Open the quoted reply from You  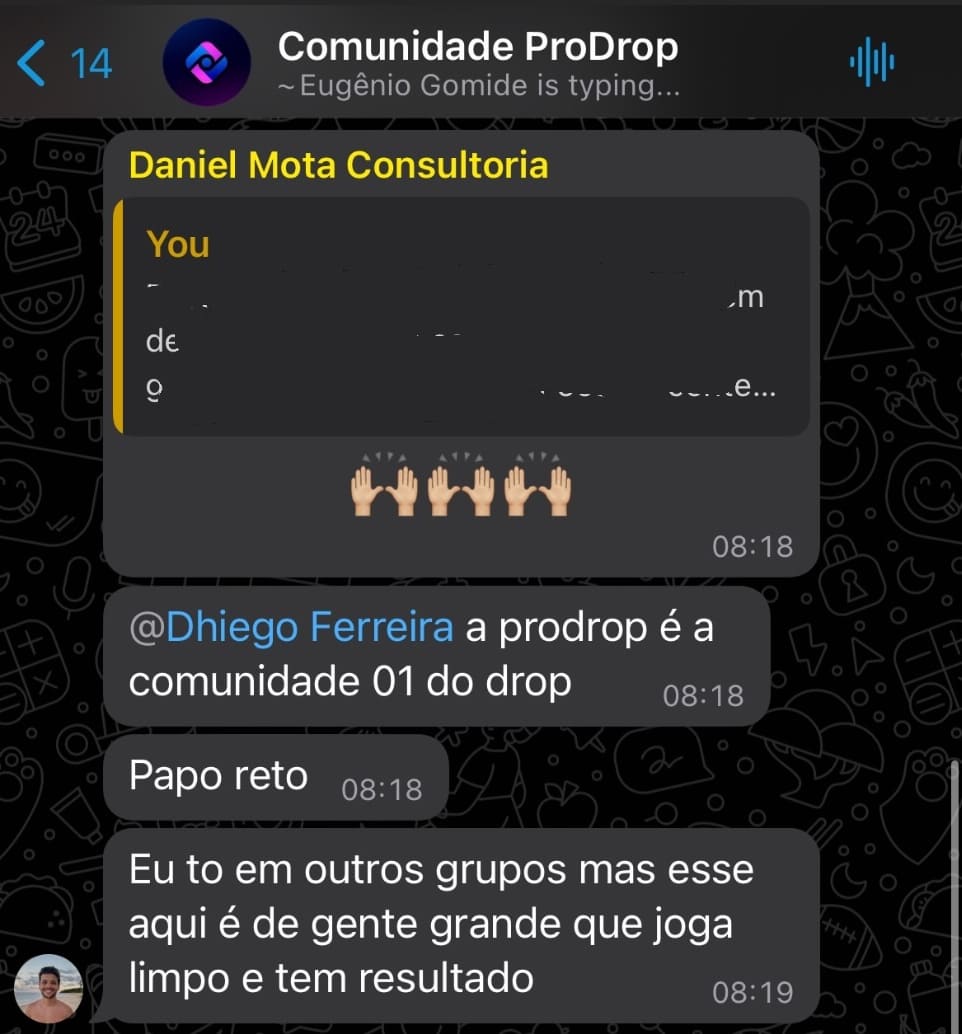point(460,316)
